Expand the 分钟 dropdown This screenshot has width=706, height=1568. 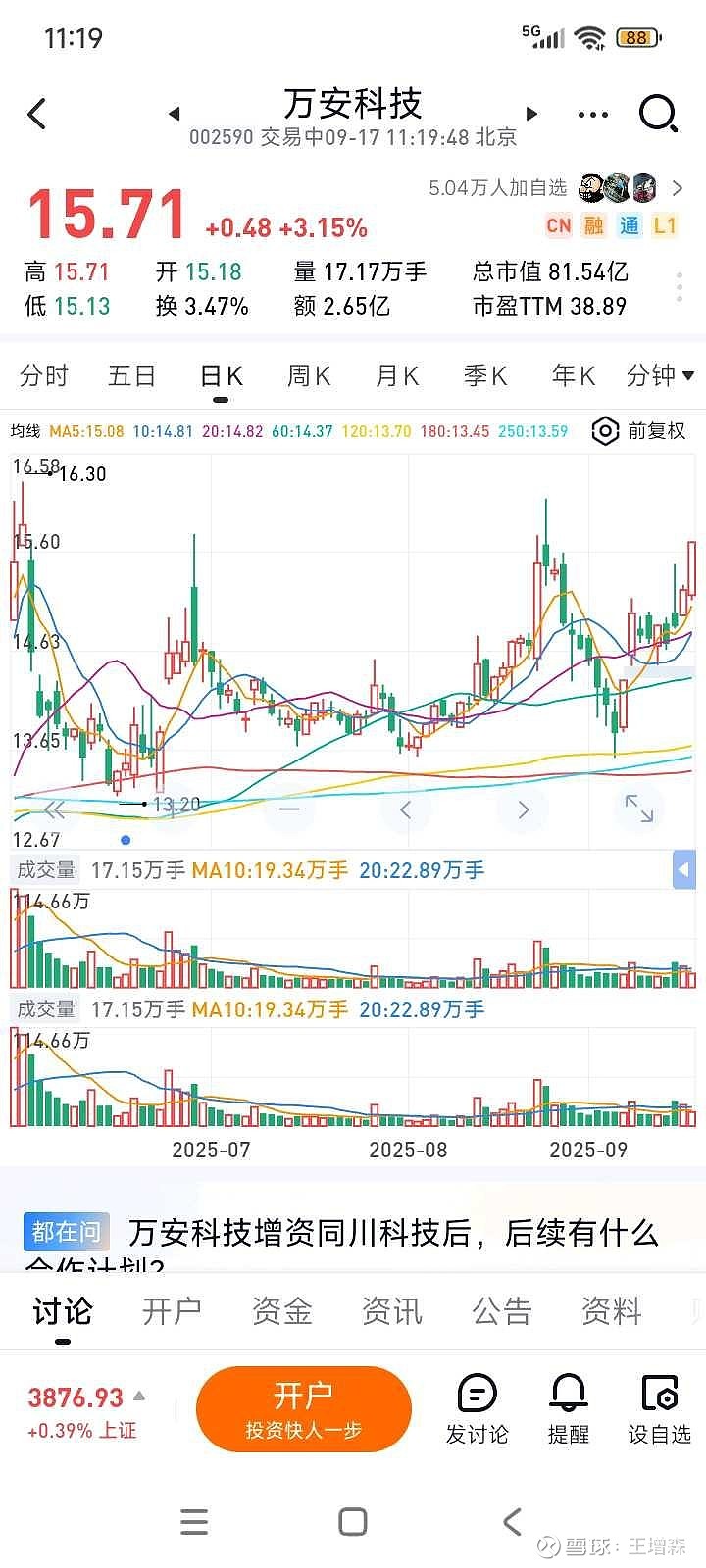[x=660, y=375]
